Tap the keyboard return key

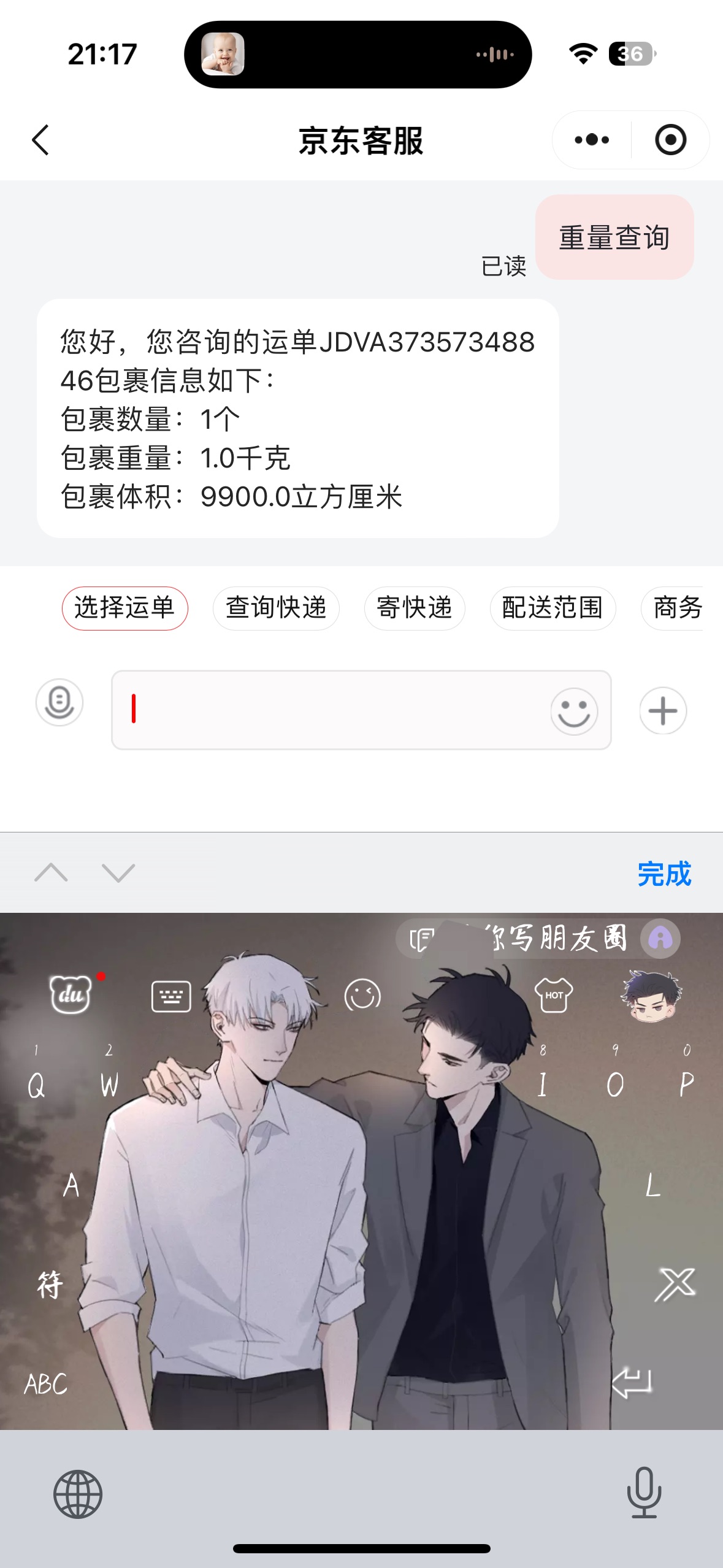click(632, 1383)
